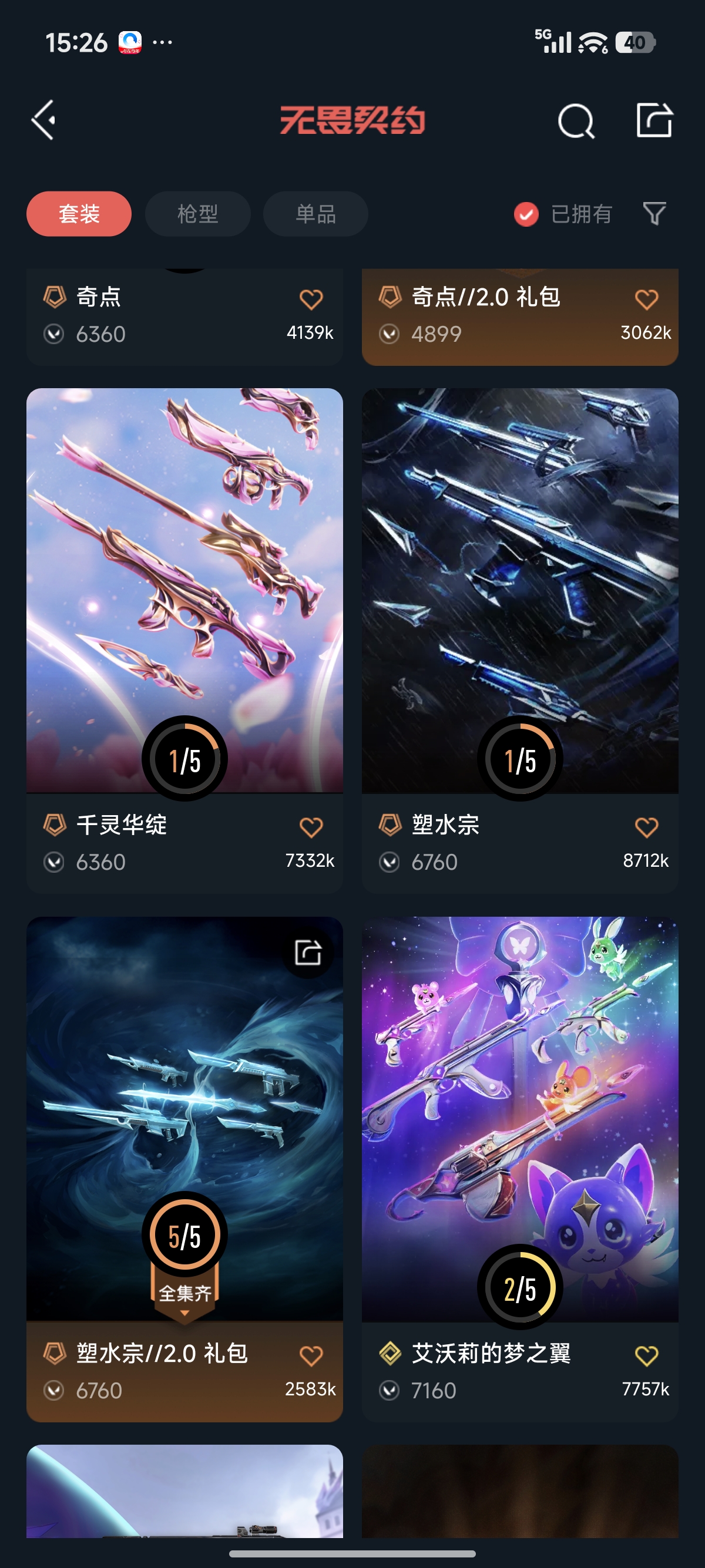
Task: Select the 套装 tab
Action: click(x=79, y=214)
